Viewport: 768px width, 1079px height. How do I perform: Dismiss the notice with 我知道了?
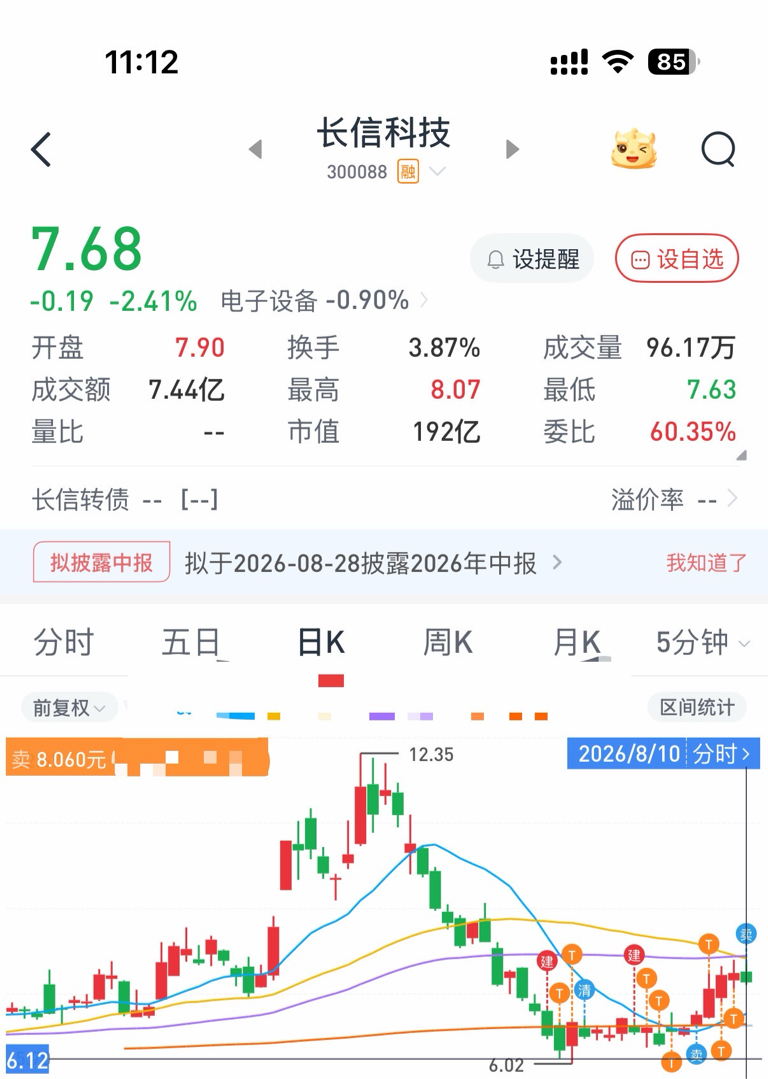(706, 563)
